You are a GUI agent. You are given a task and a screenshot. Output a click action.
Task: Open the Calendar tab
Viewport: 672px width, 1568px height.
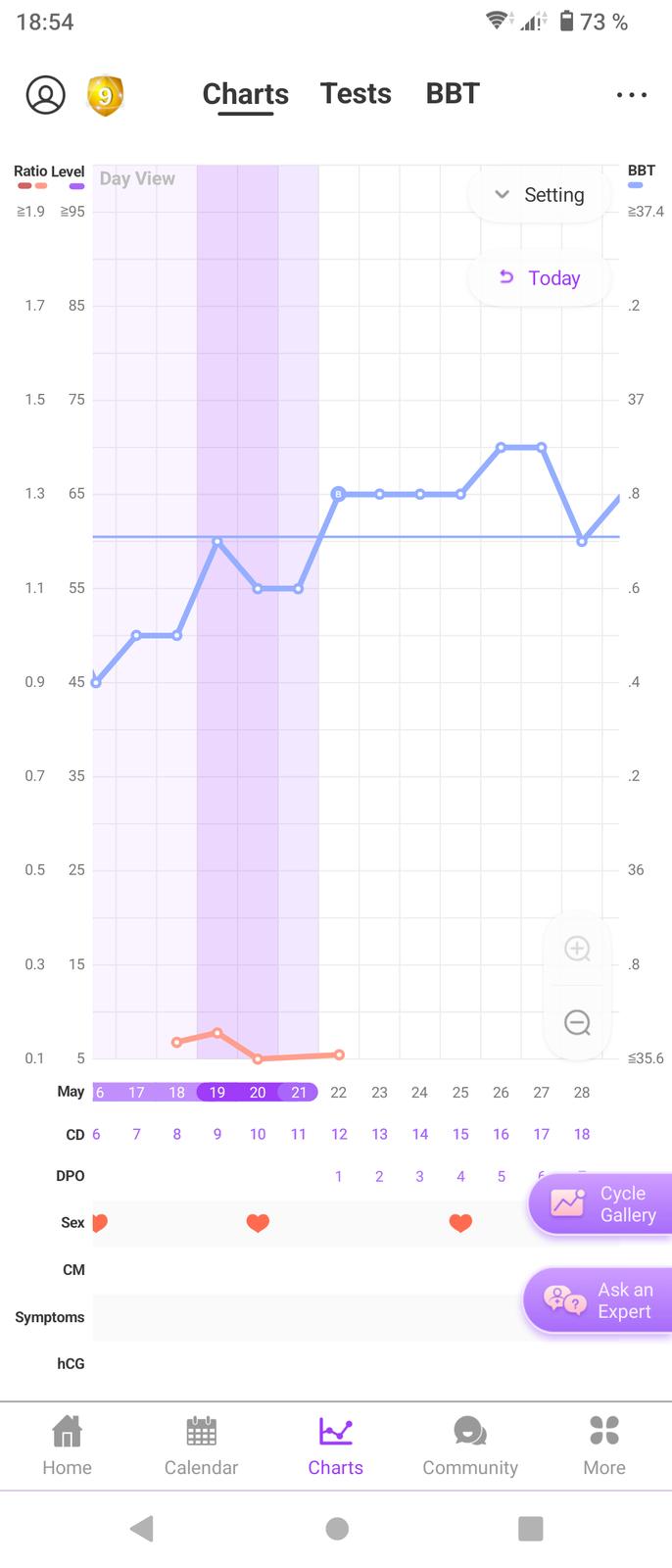[x=201, y=1445]
